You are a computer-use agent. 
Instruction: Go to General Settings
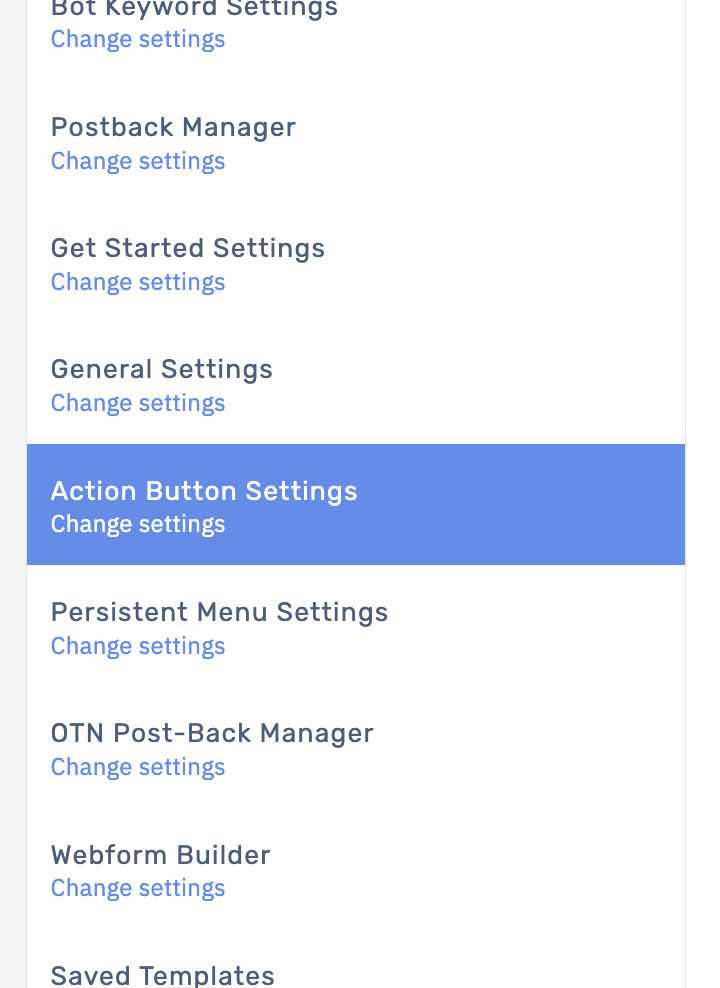138,403
